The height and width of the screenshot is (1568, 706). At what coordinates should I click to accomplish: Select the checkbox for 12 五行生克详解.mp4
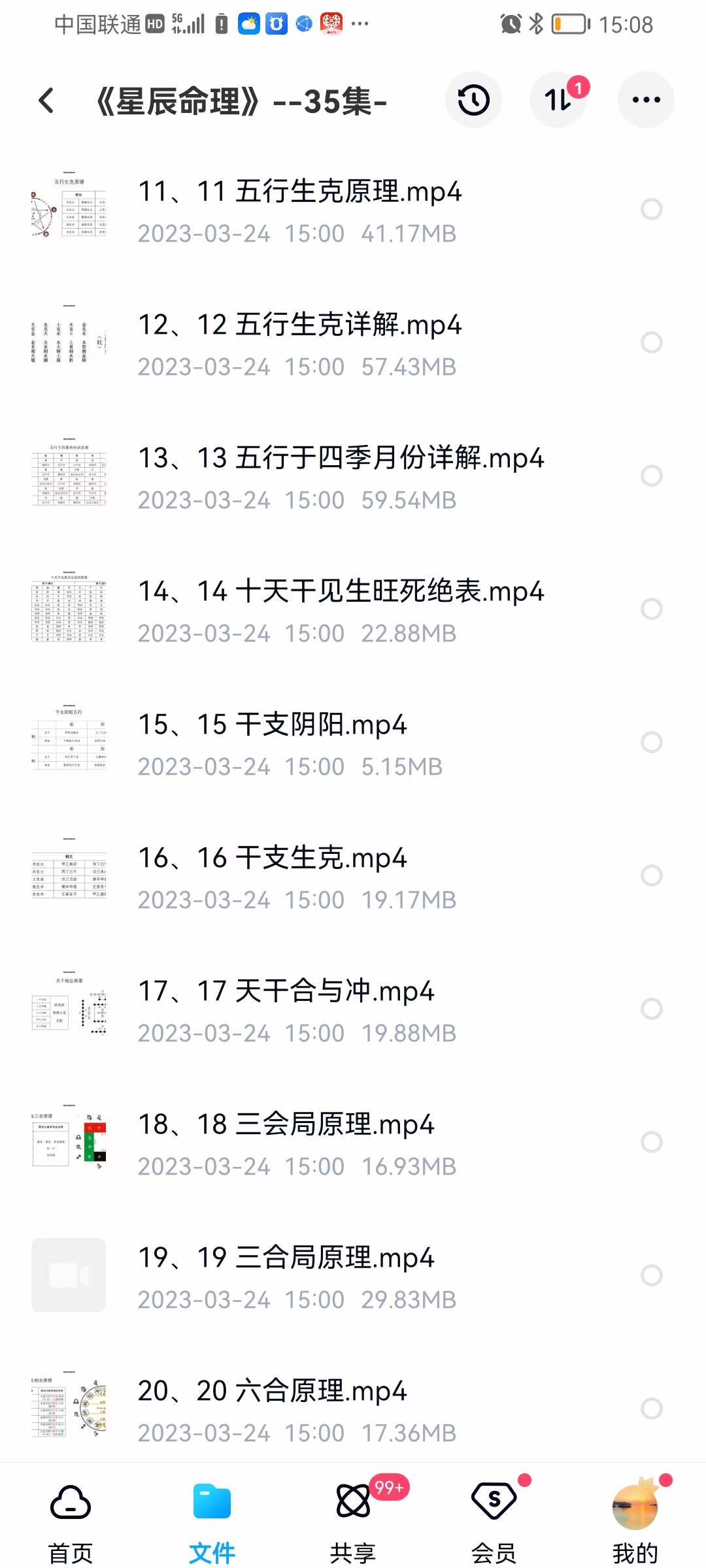(x=651, y=342)
